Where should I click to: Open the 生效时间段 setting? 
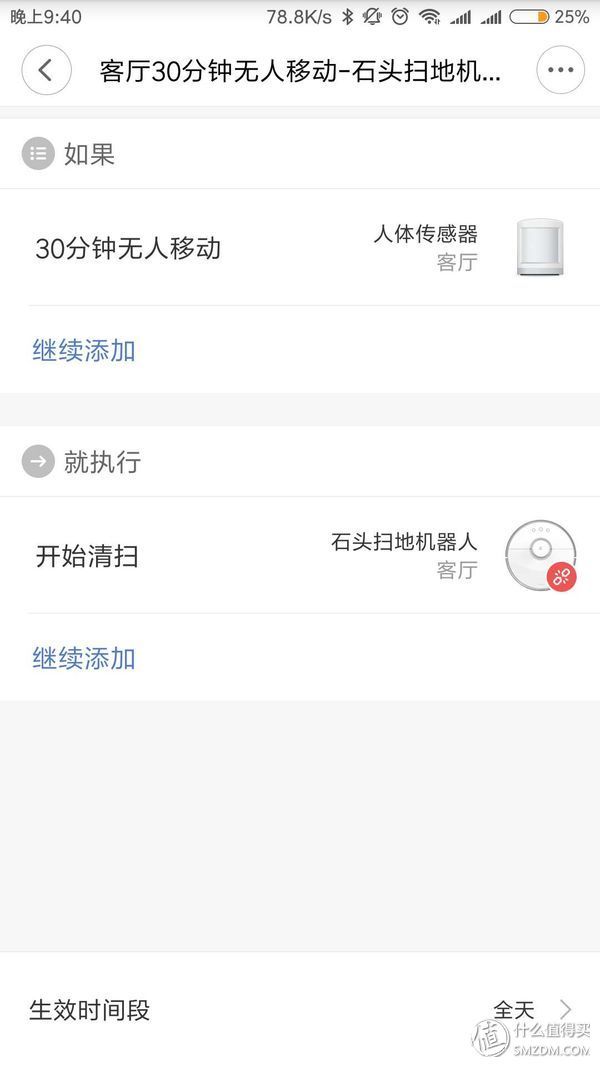[x=300, y=1010]
